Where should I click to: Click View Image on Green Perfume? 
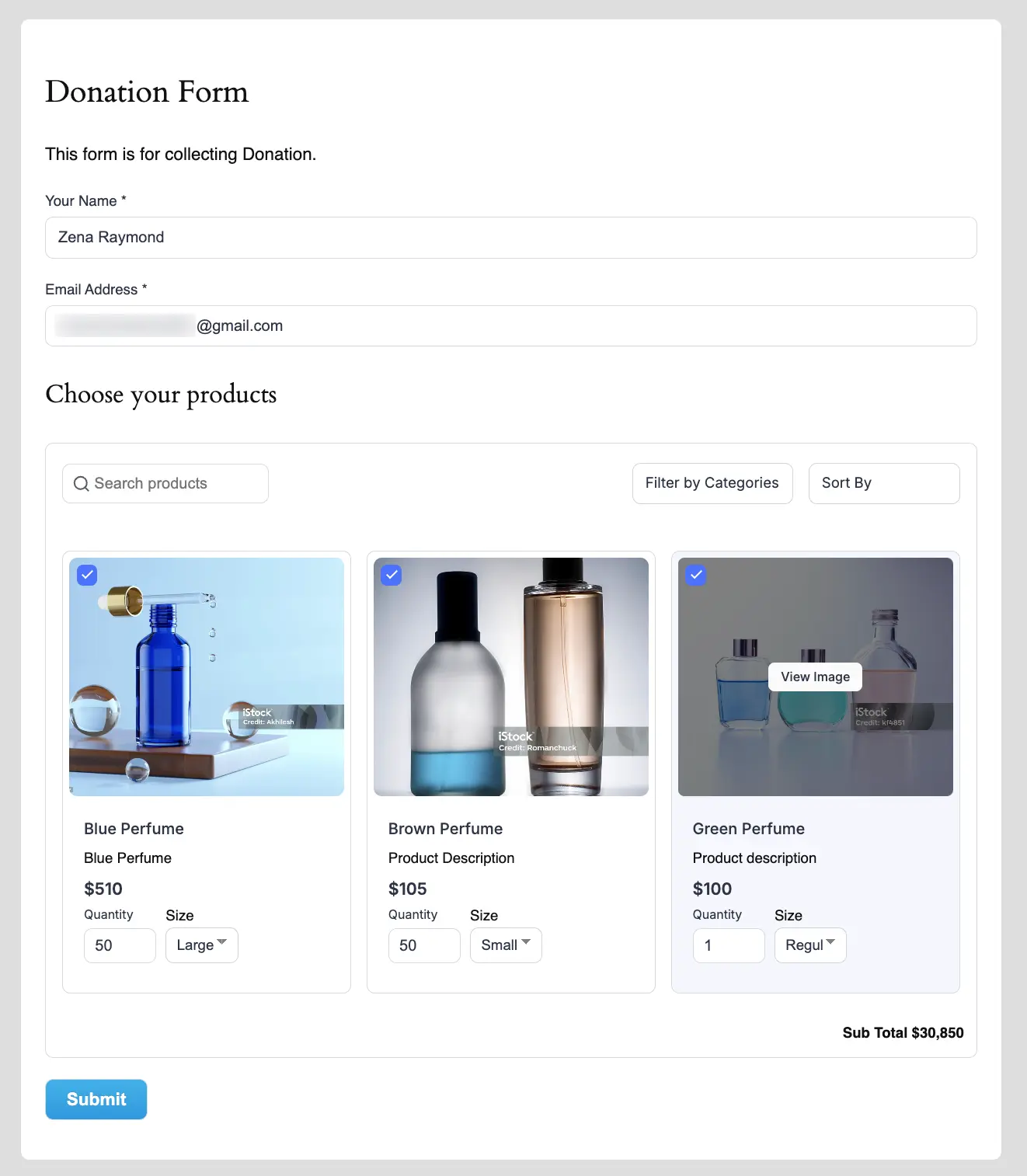click(x=814, y=677)
